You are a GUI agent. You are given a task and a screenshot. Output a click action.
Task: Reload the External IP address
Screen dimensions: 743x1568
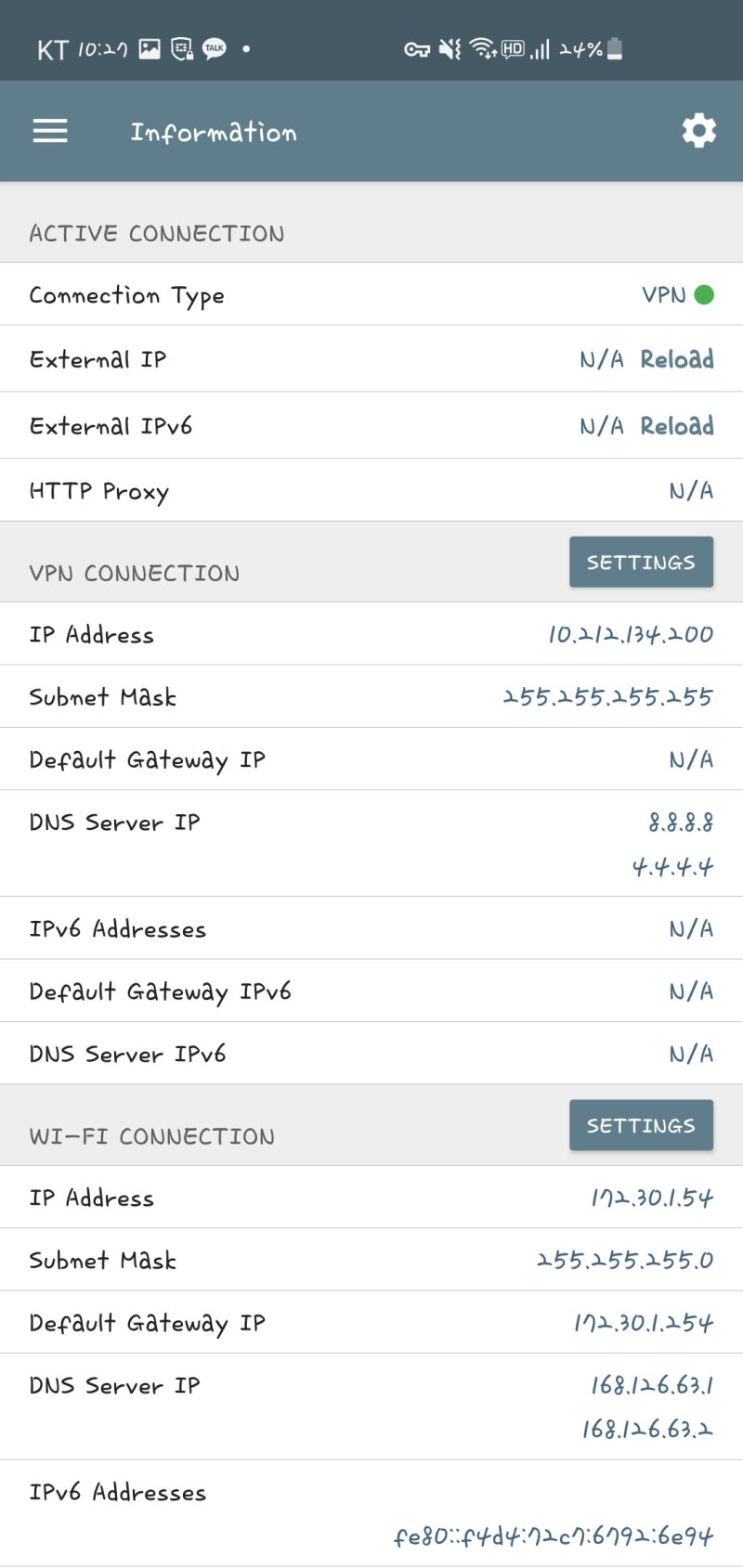[677, 359]
